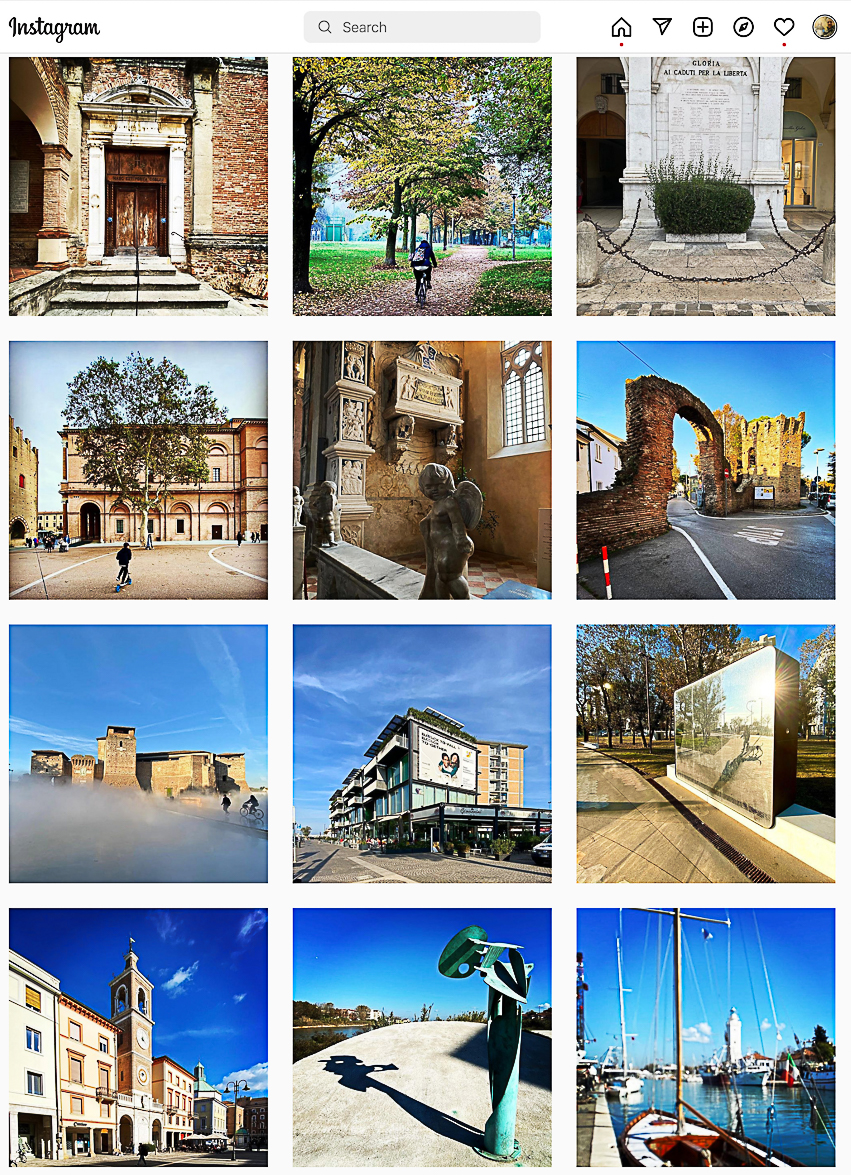
Task: View the cyclist in autumn park photo
Action: 422,186
